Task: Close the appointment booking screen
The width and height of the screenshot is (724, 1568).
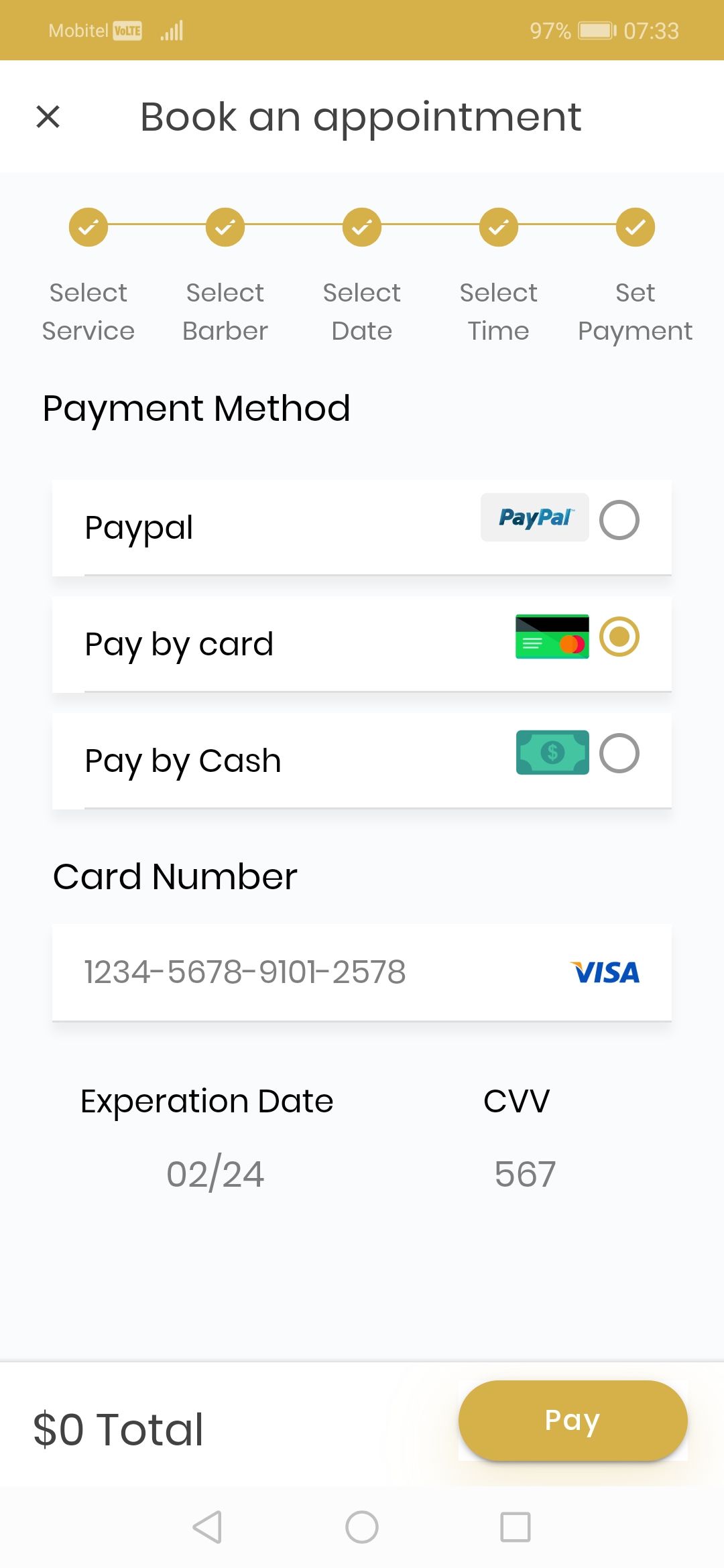Action: pos(48,117)
